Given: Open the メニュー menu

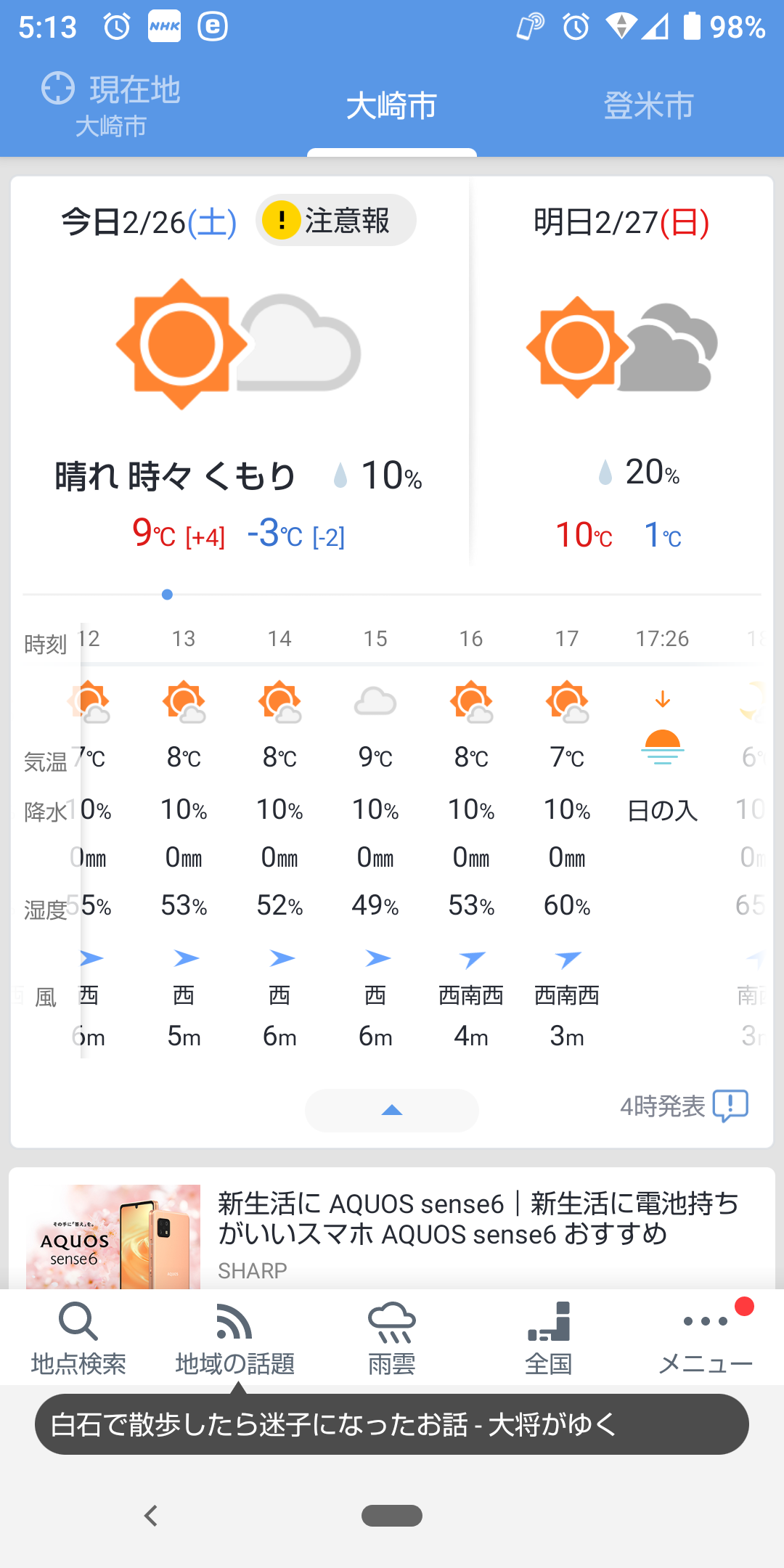Looking at the screenshot, I should point(706,1339).
